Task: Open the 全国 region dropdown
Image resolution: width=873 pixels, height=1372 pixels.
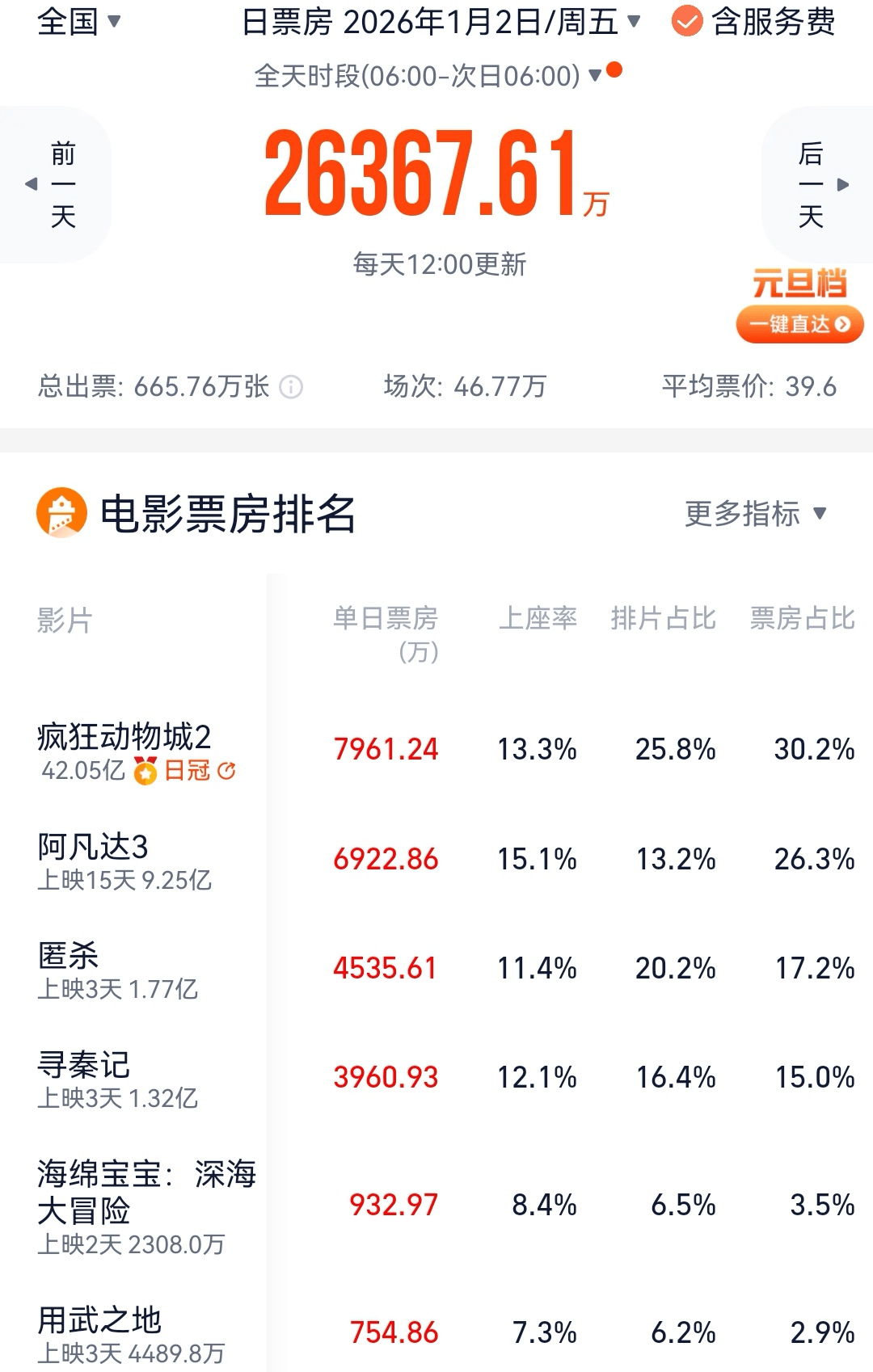Action: point(78,22)
